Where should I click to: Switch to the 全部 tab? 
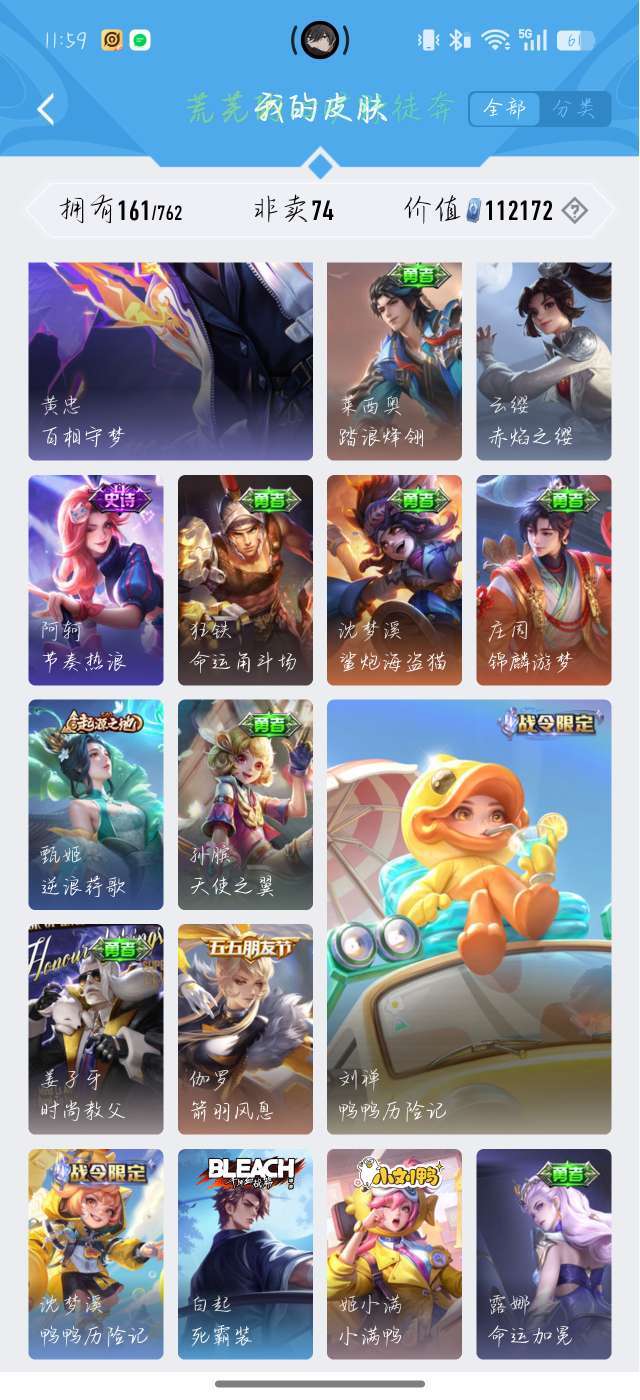tap(504, 109)
